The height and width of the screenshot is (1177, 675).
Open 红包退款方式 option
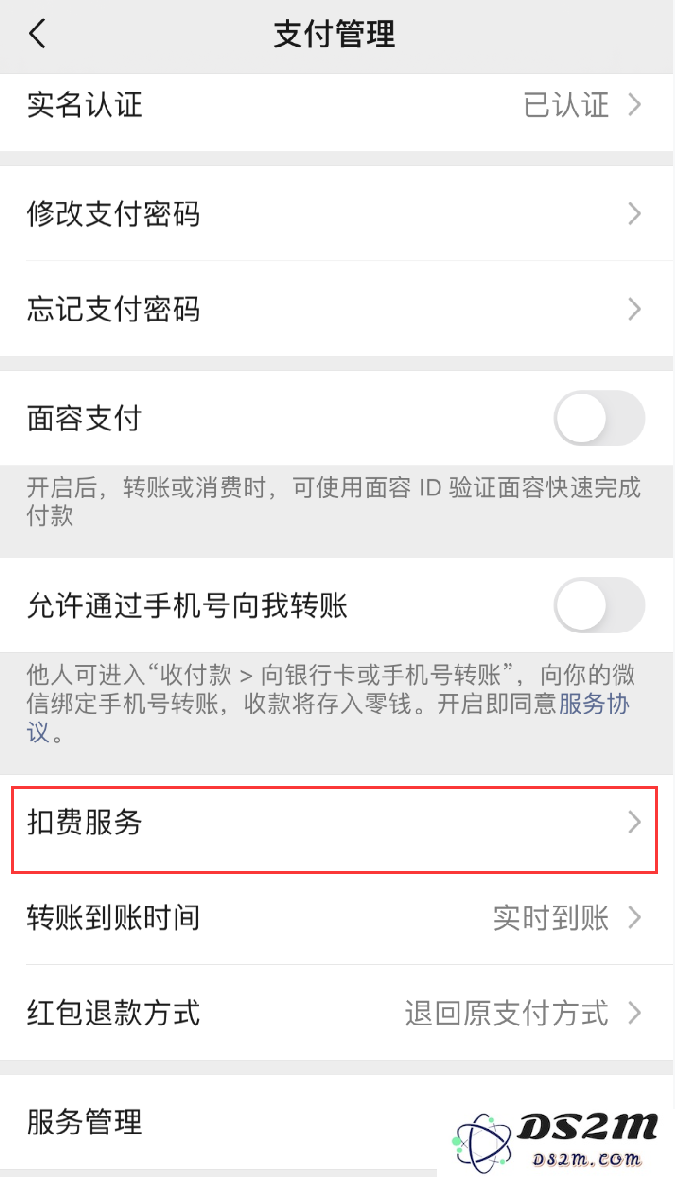click(336, 1013)
